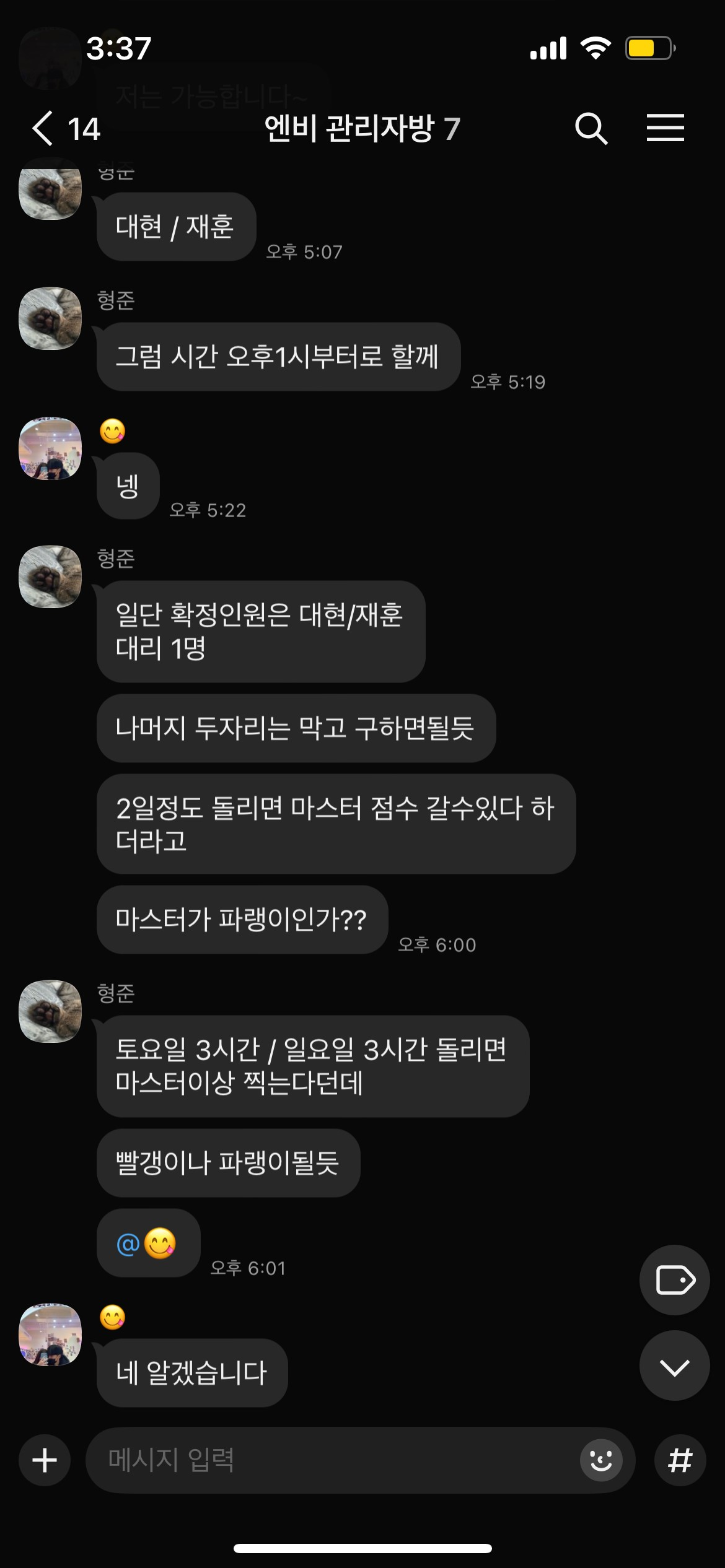The image size is (725, 1568).
Task: Tap the plus attachment button
Action: 45,1460
